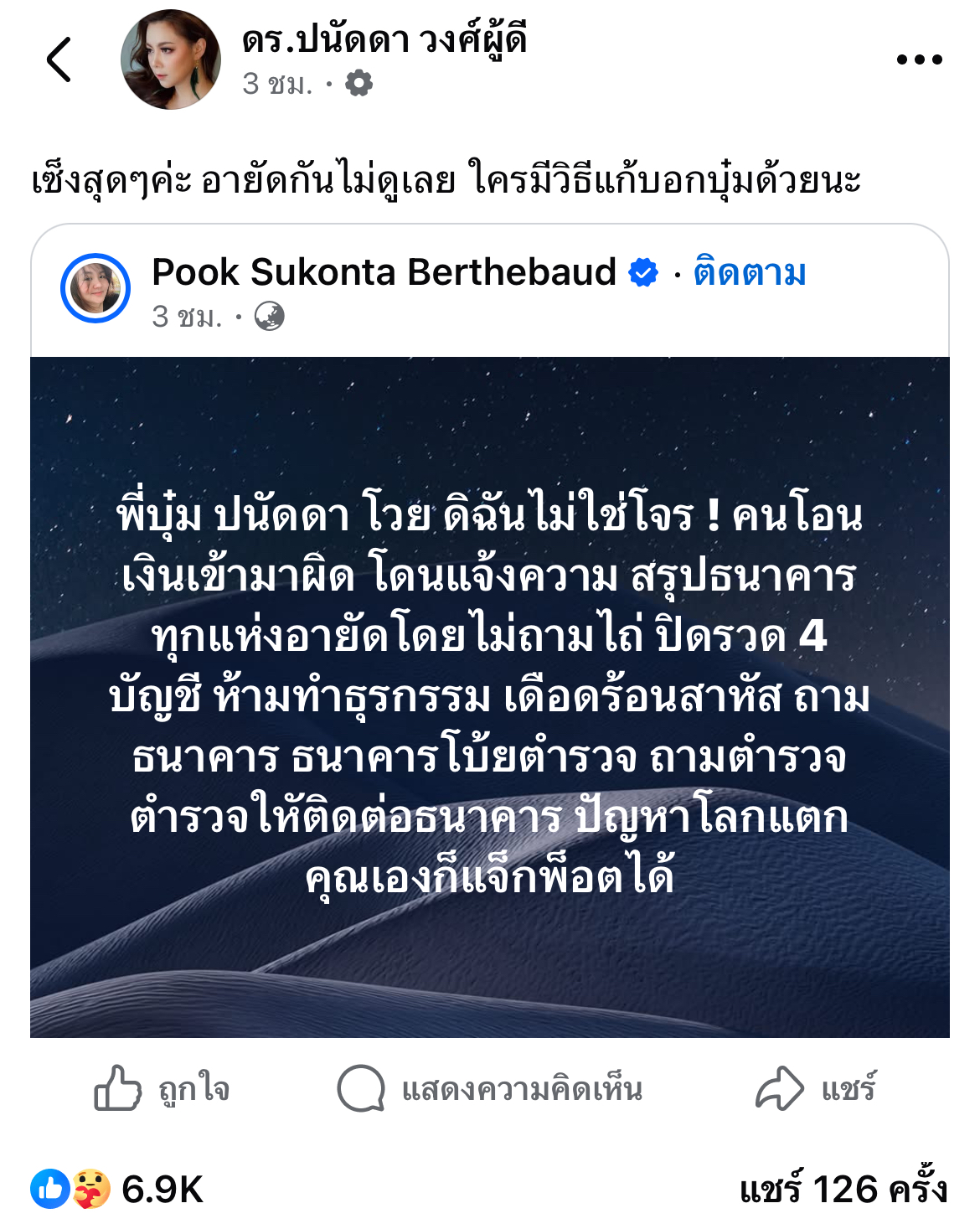Image resolution: width=980 pixels, height=1229 pixels.
Task: Go back using the back arrow
Action: [59, 60]
